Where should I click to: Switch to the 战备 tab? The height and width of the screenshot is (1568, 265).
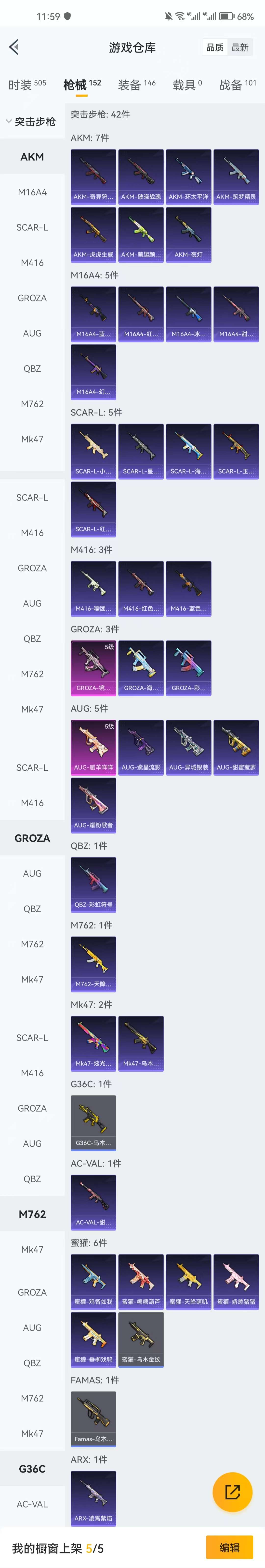tap(237, 85)
